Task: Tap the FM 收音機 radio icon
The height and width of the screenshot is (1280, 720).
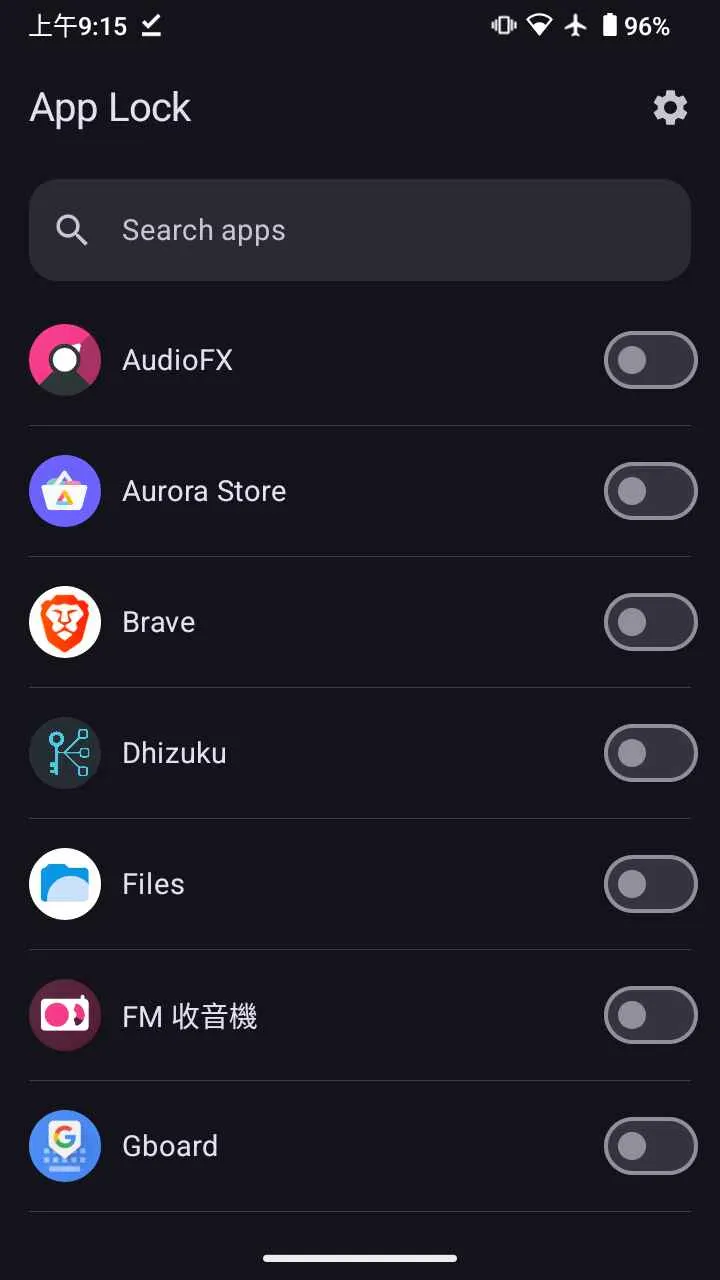Action: pos(64,1015)
